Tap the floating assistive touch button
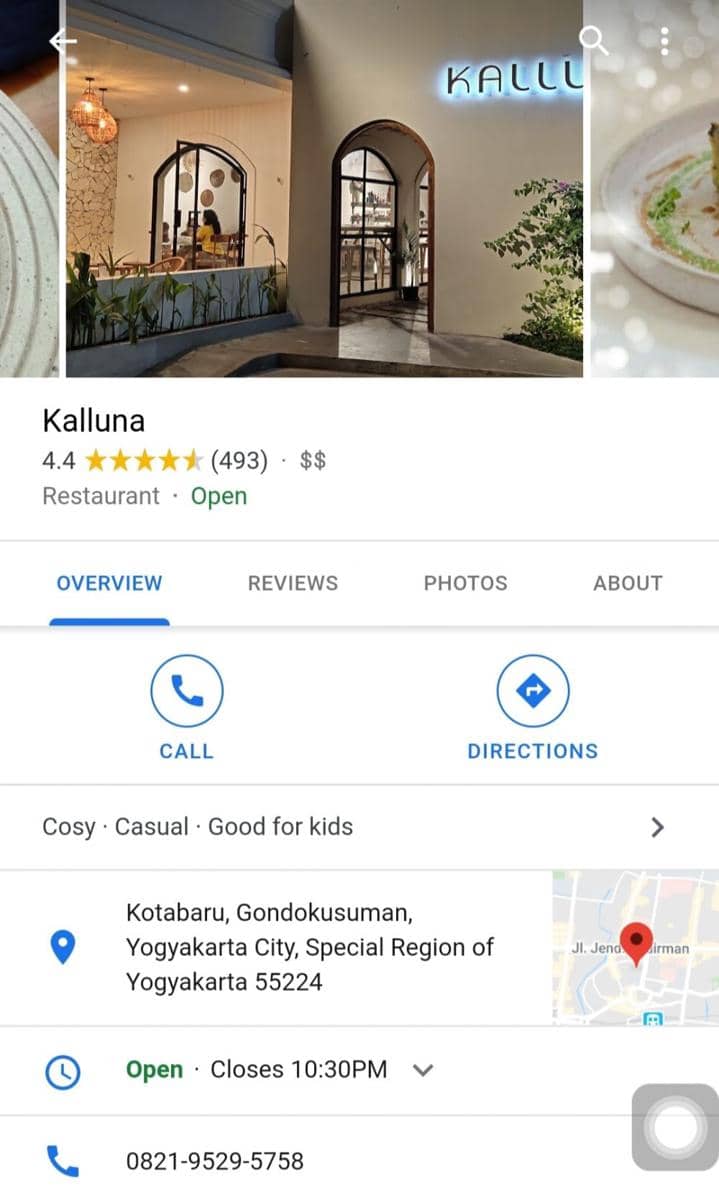 click(x=675, y=1128)
